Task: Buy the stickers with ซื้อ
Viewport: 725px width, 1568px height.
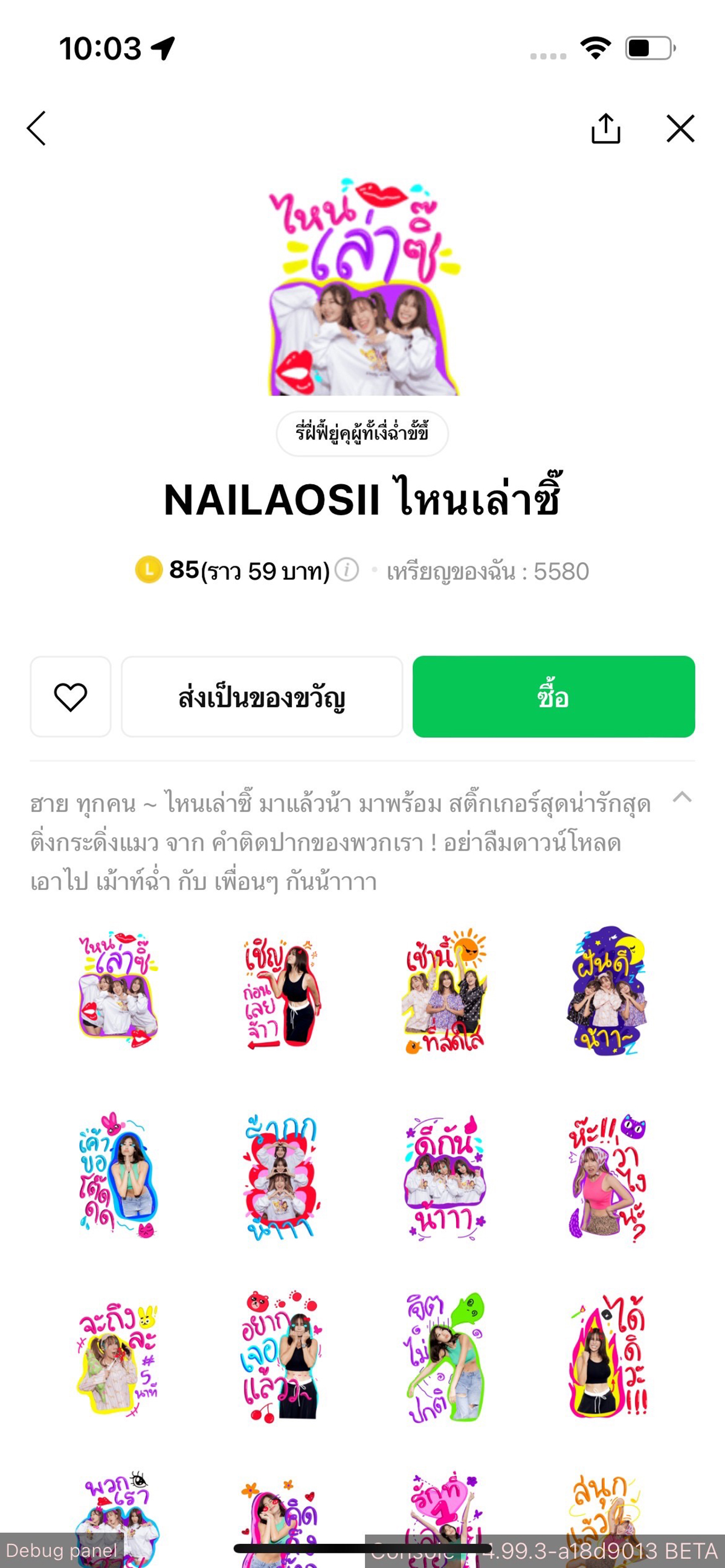Action: (553, 696)
